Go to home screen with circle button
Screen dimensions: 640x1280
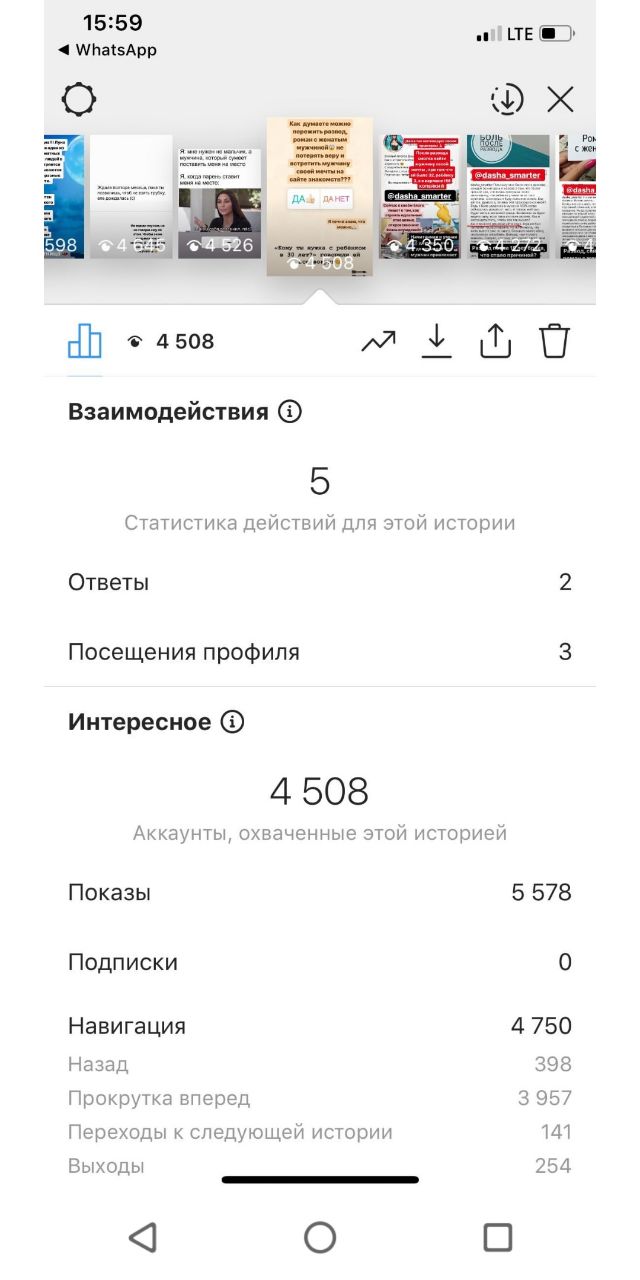pyautogui.click(x=320, y=1237)
